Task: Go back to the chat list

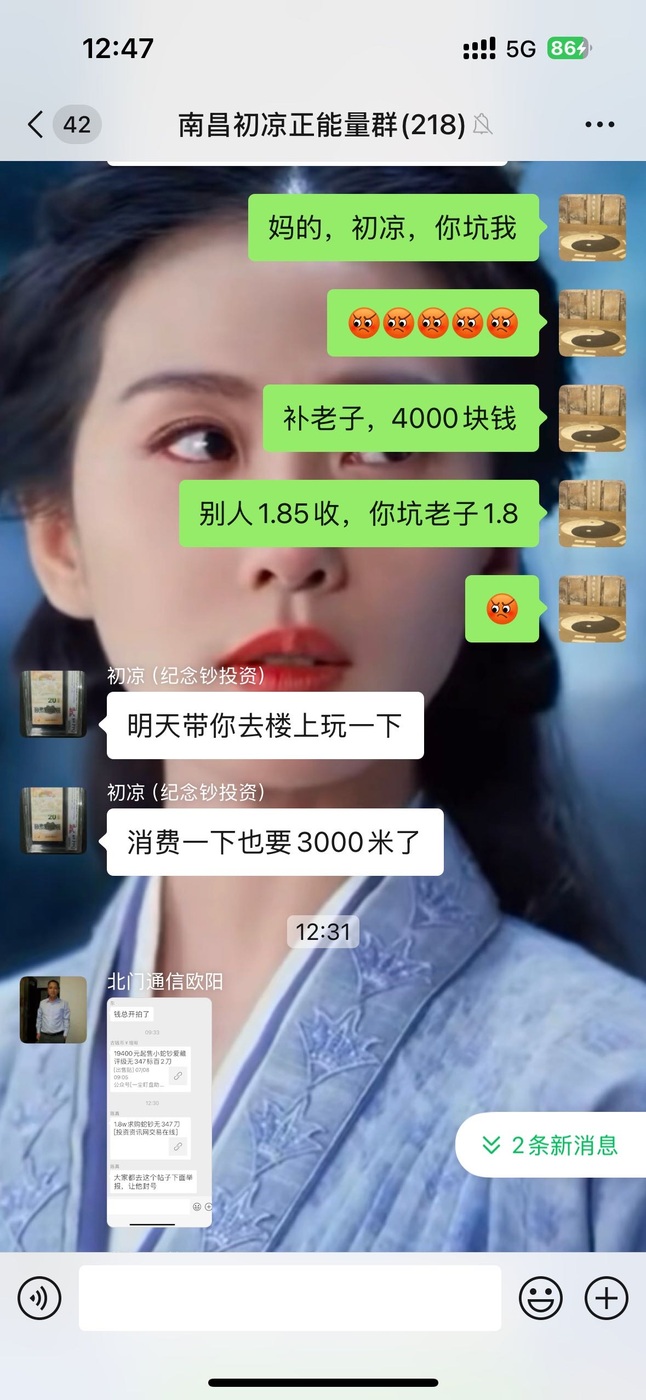Action: click(62, 124)
